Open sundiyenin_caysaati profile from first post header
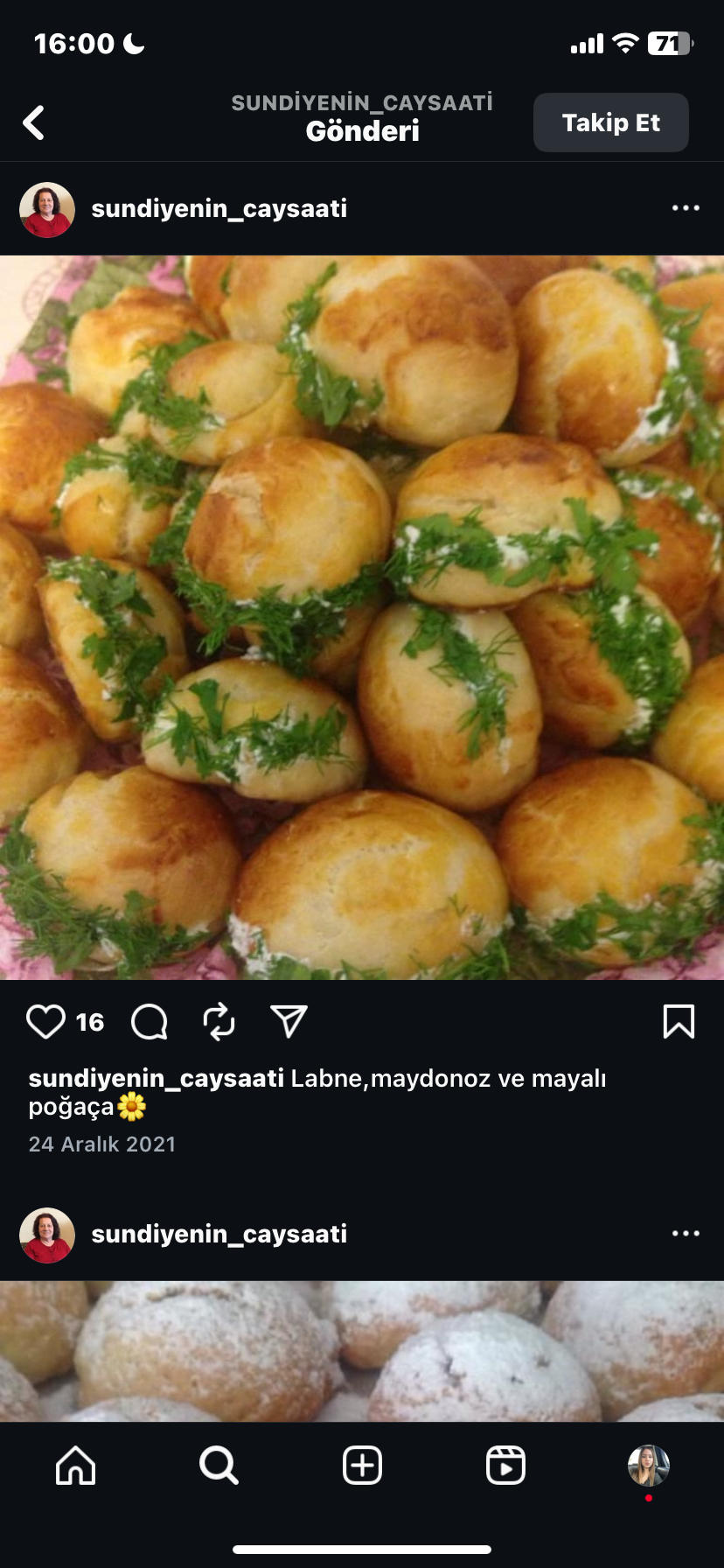This screenshot has width=724, height=1568. coord(219,208)
